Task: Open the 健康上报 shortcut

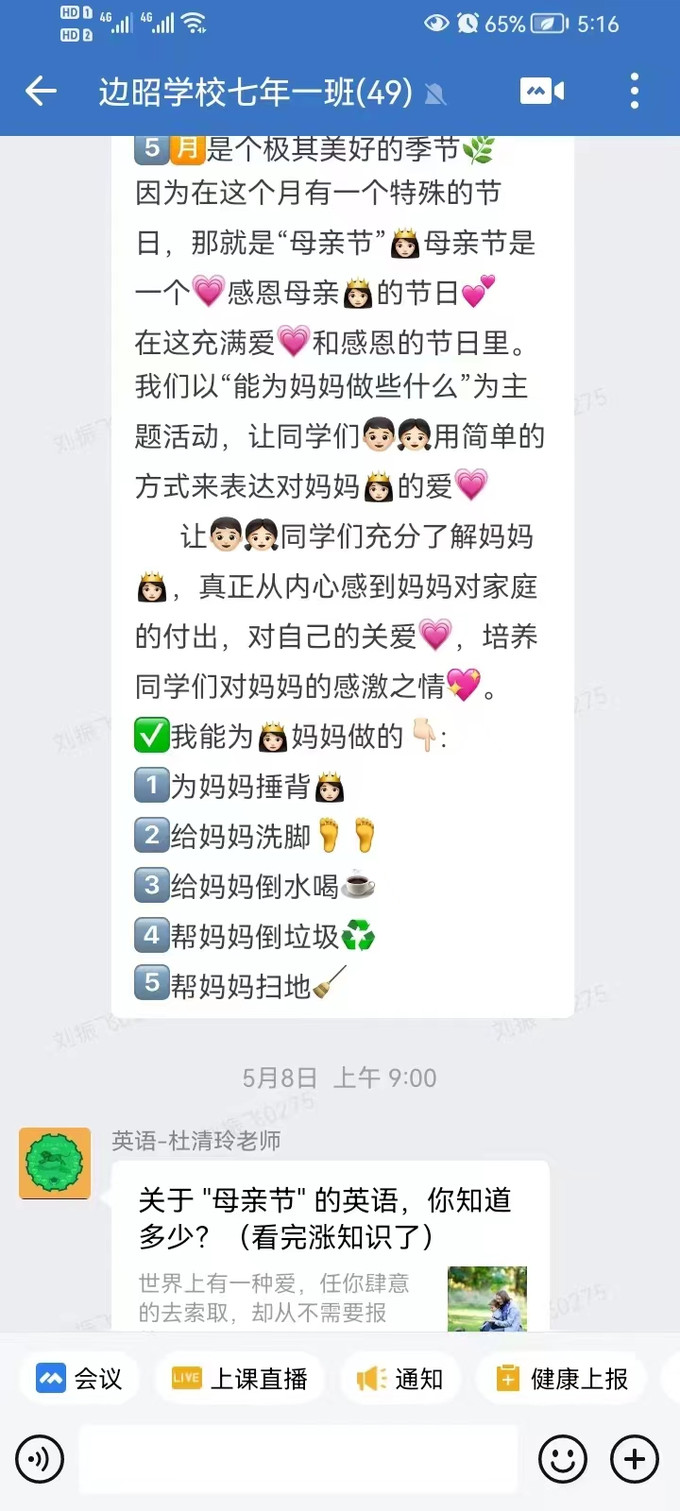Action: (564, 1379)
